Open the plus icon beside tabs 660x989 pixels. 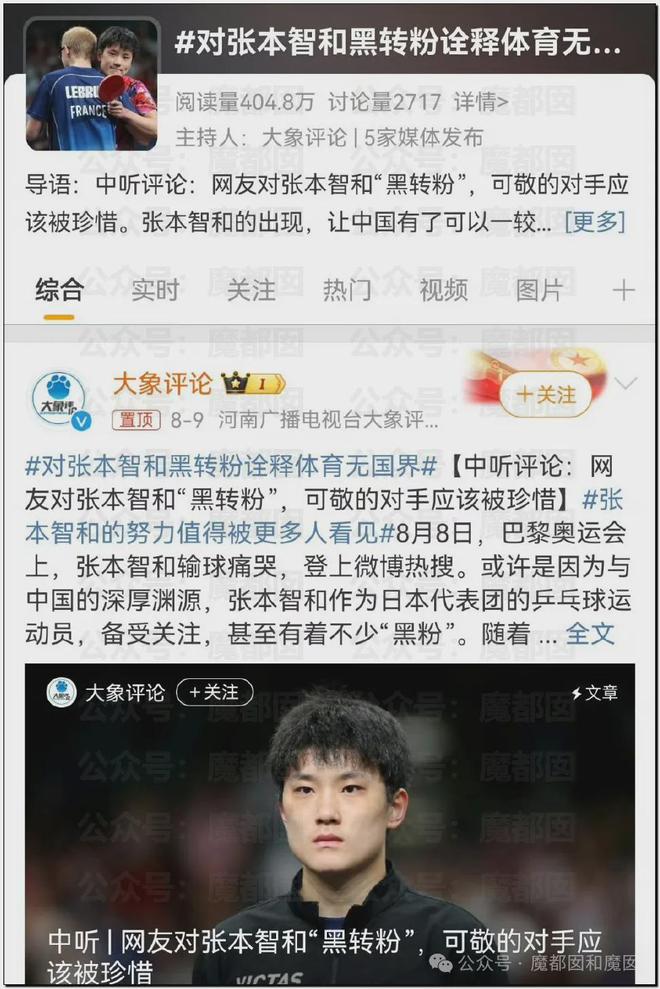[624, 291]
